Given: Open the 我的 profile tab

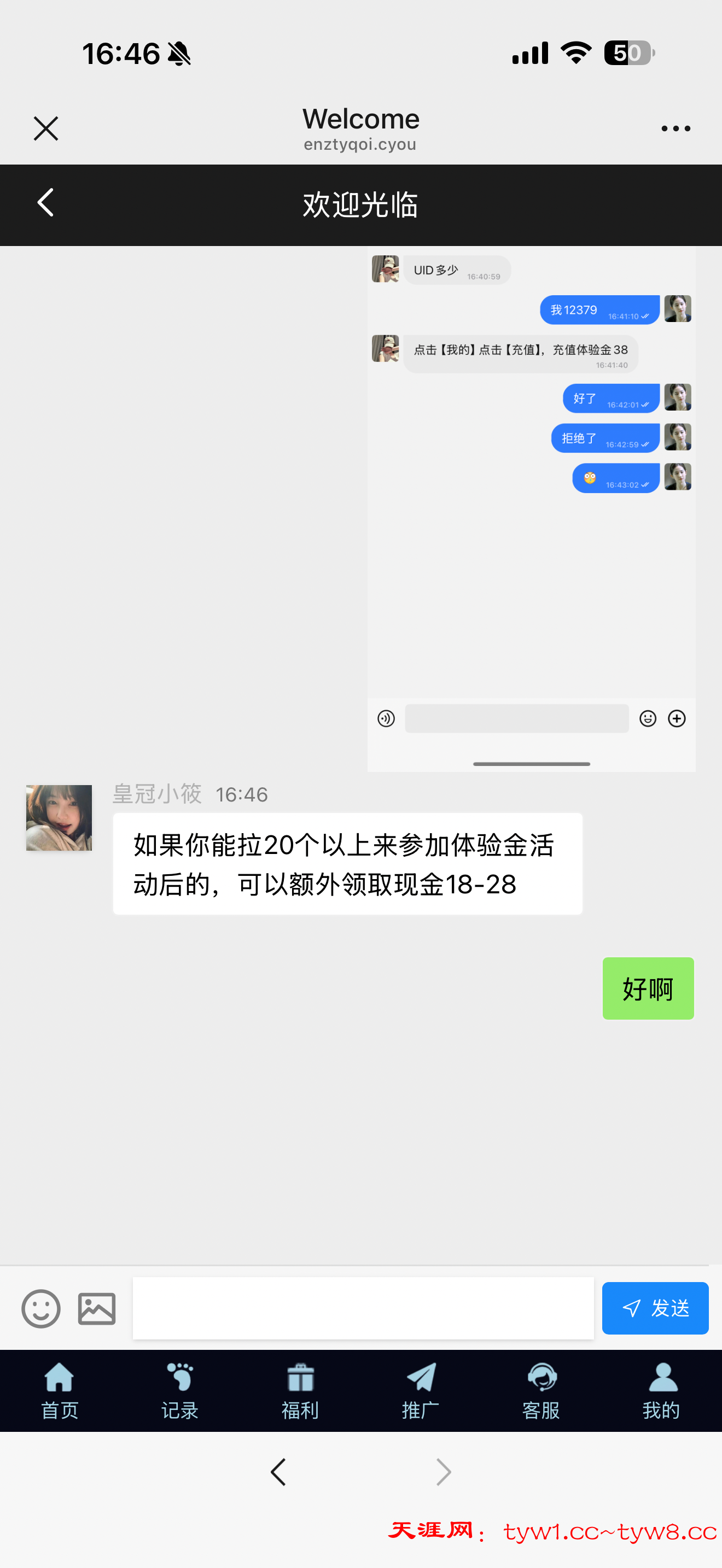Looking at the screenshot, I should [x=662, y=1390].
